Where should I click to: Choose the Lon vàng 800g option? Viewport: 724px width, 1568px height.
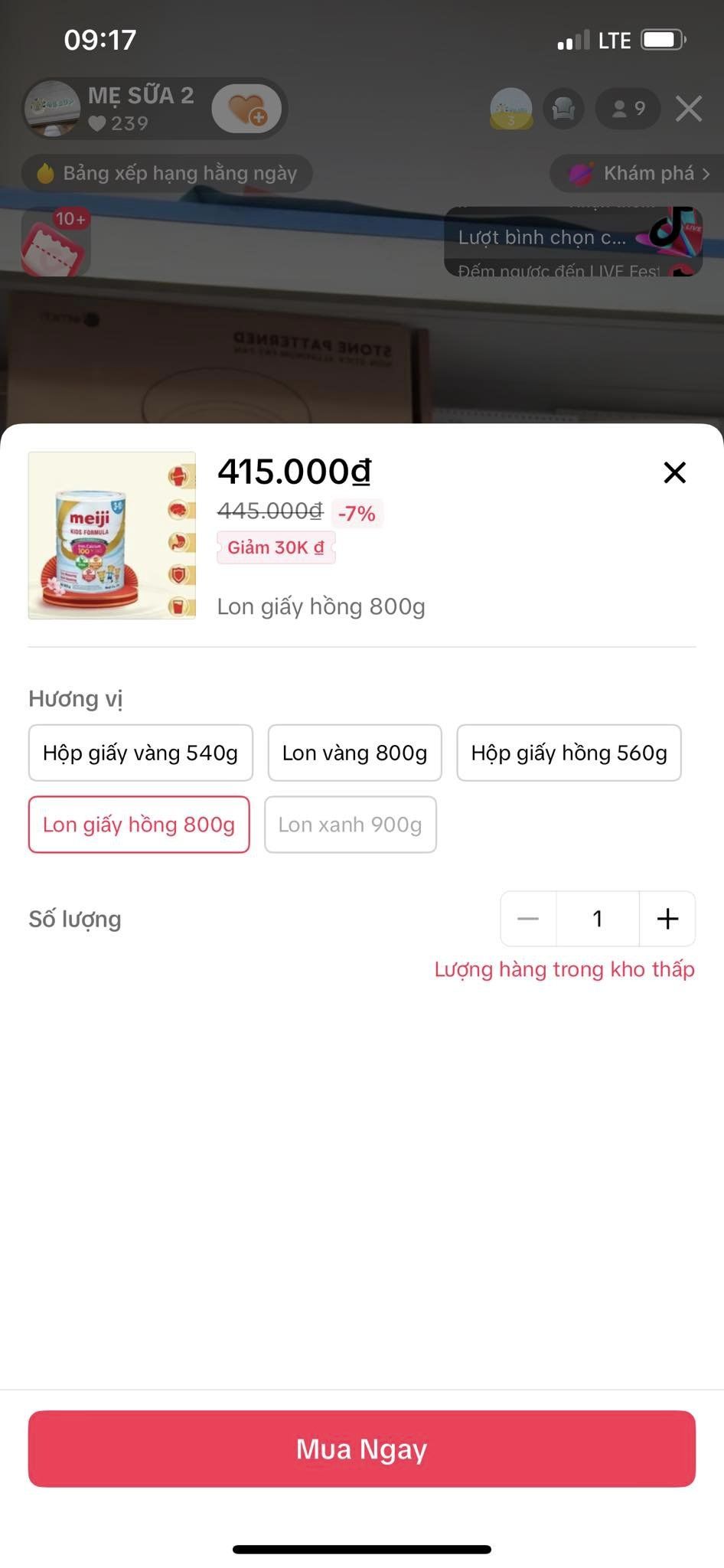354,753
